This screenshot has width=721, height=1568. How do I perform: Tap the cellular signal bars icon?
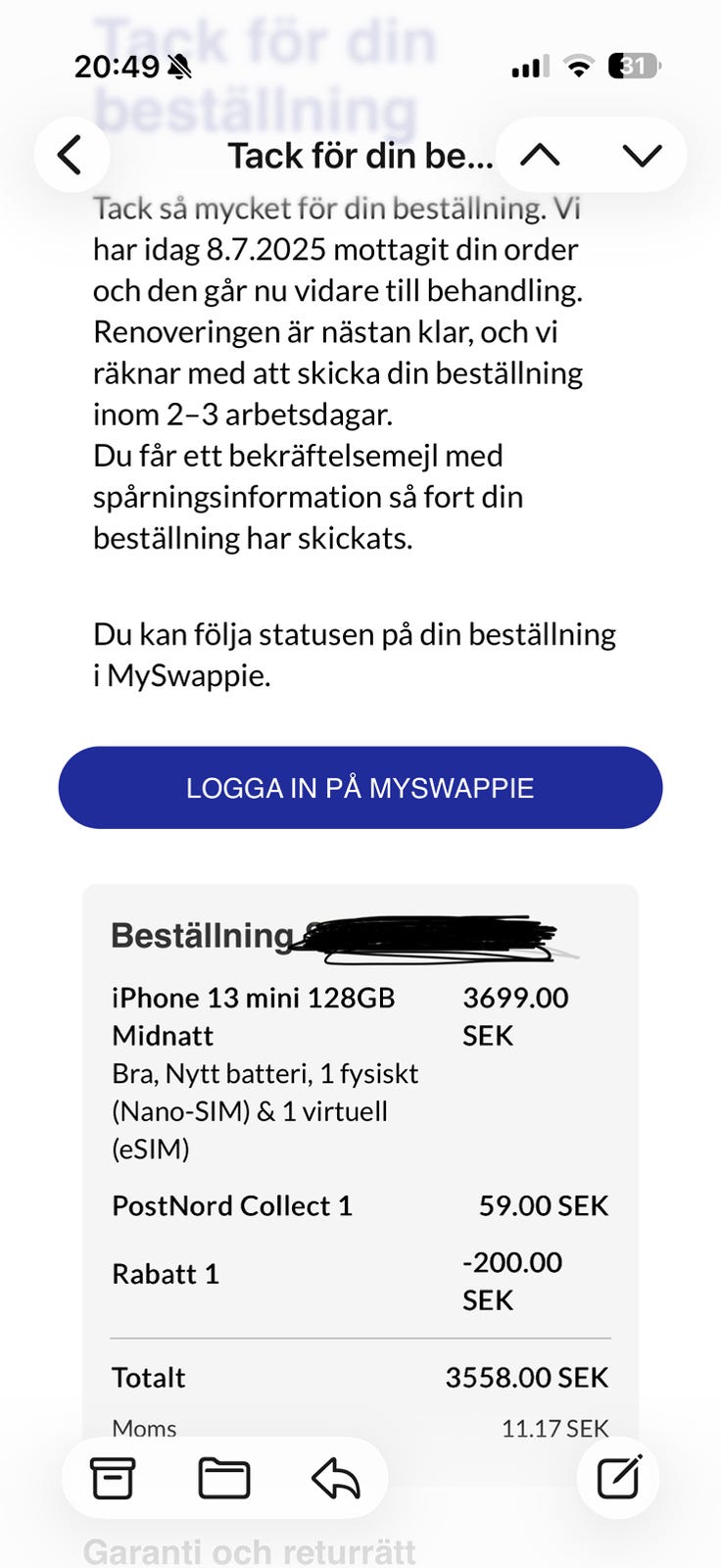529,67
